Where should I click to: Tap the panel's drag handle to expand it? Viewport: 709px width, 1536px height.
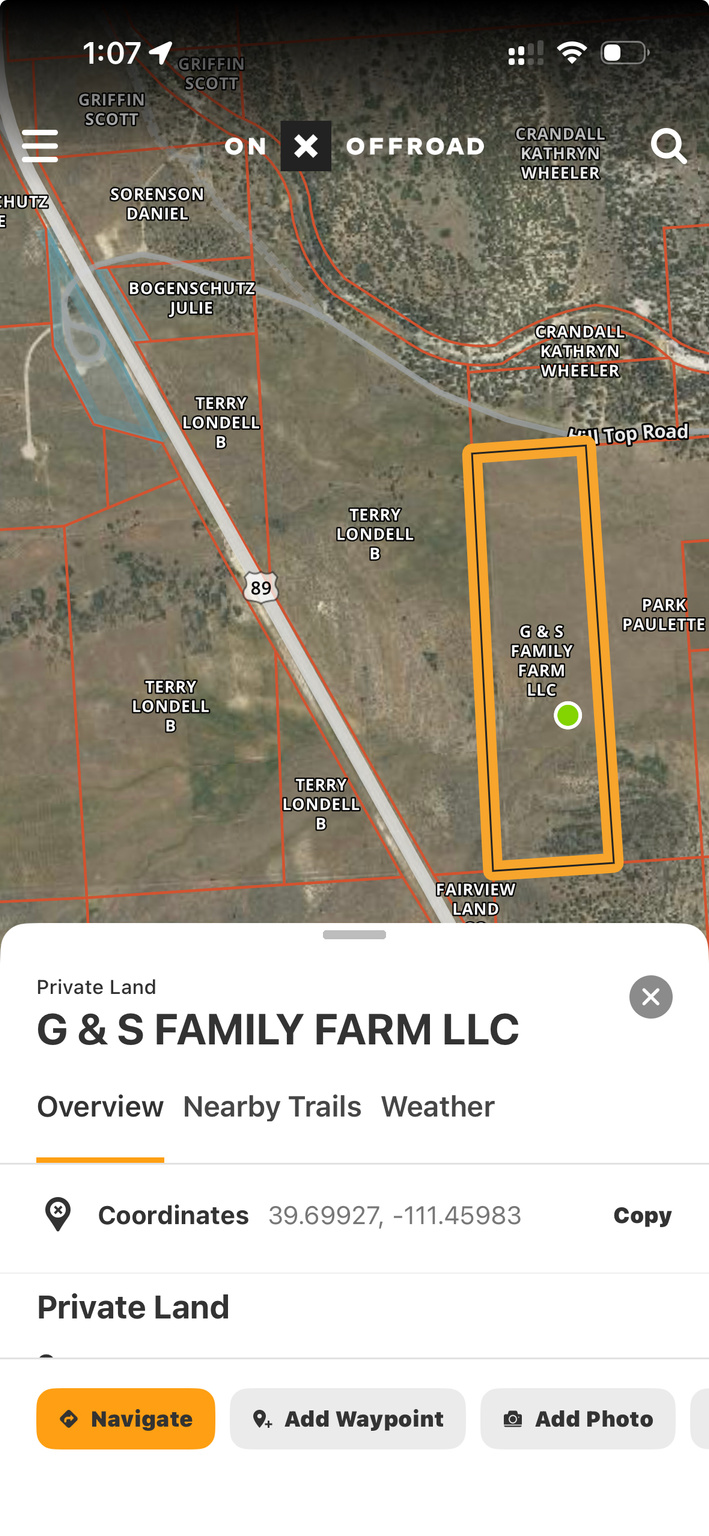pos(354,935)
